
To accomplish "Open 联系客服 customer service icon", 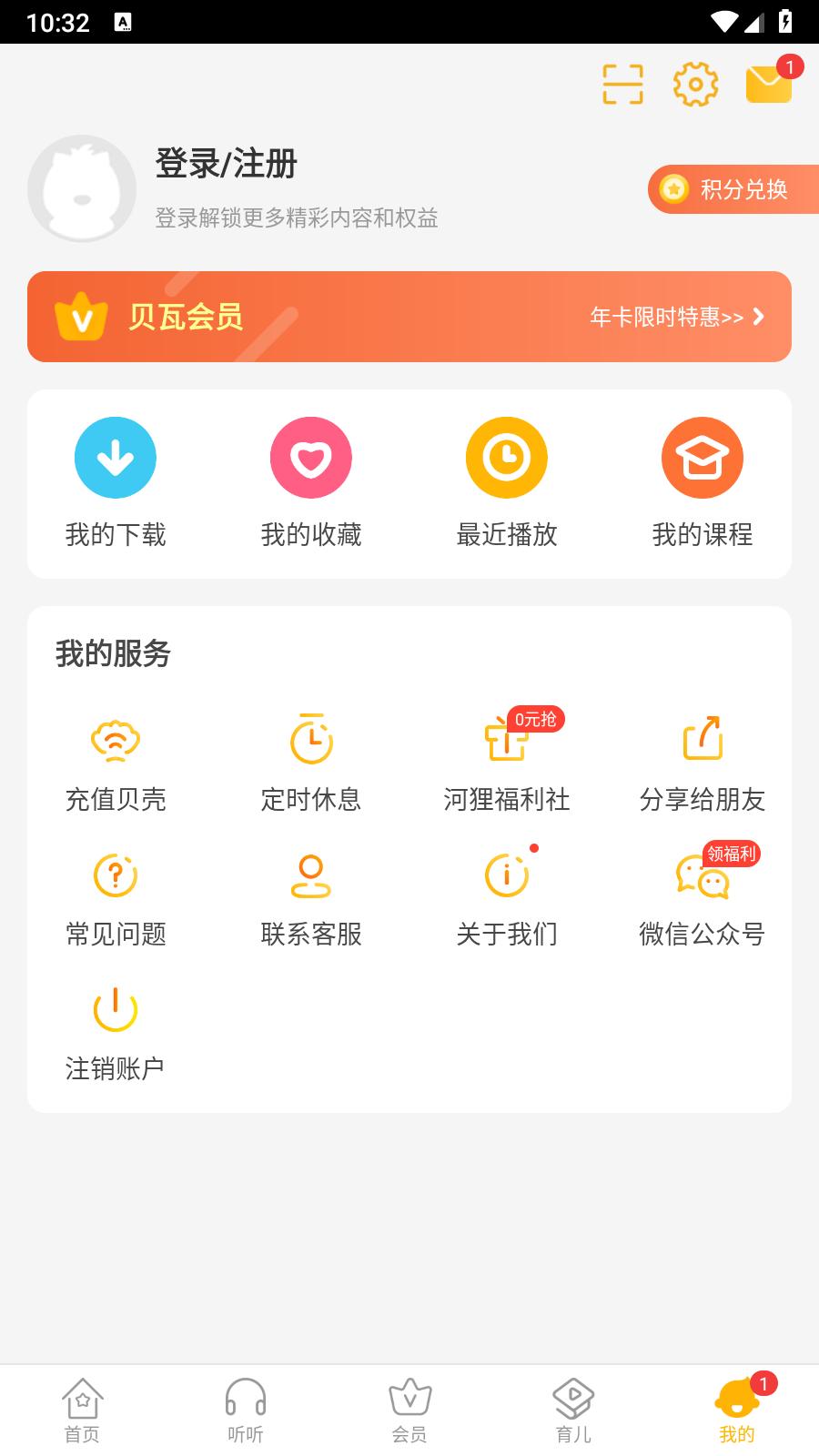I will [x=310, y=876].
